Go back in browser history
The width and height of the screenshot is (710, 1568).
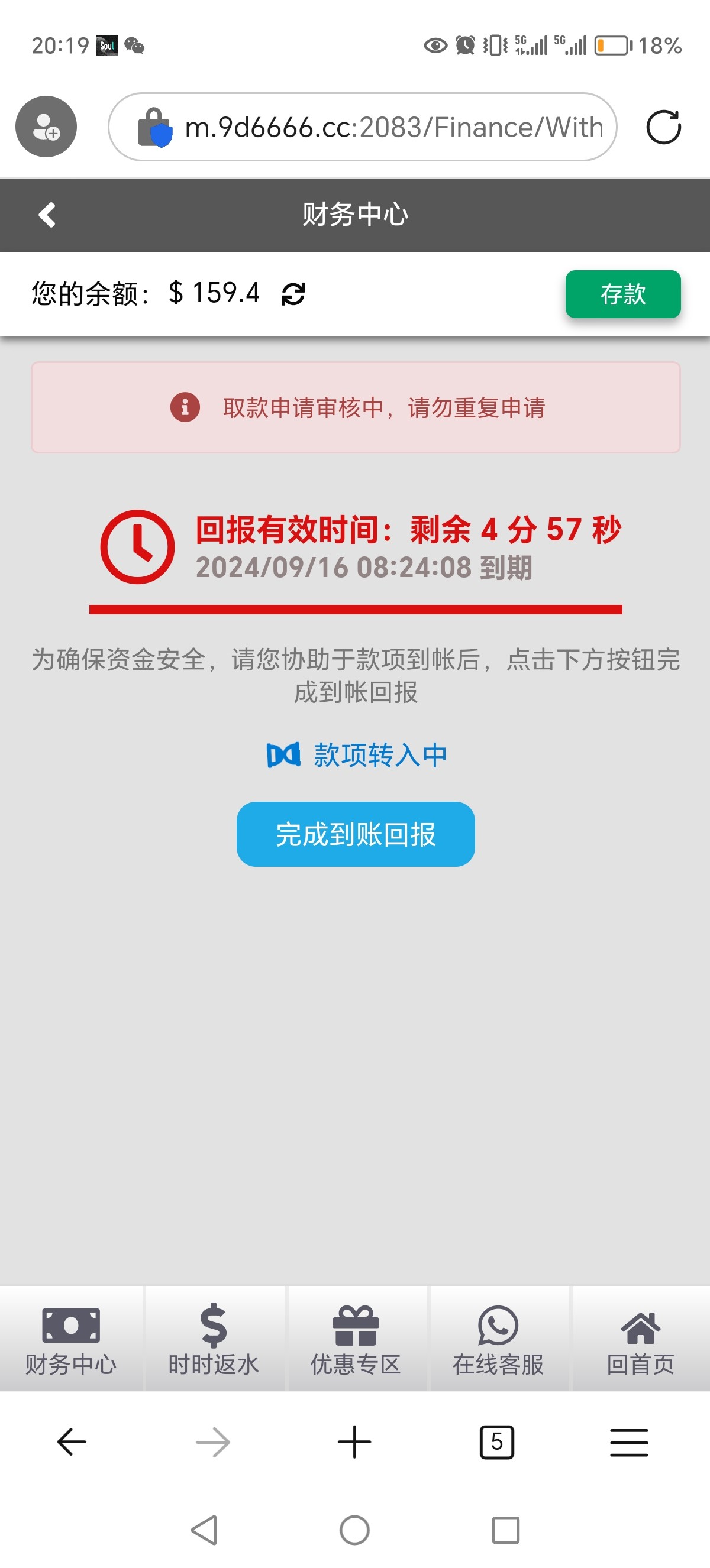tap(72, 1442)
